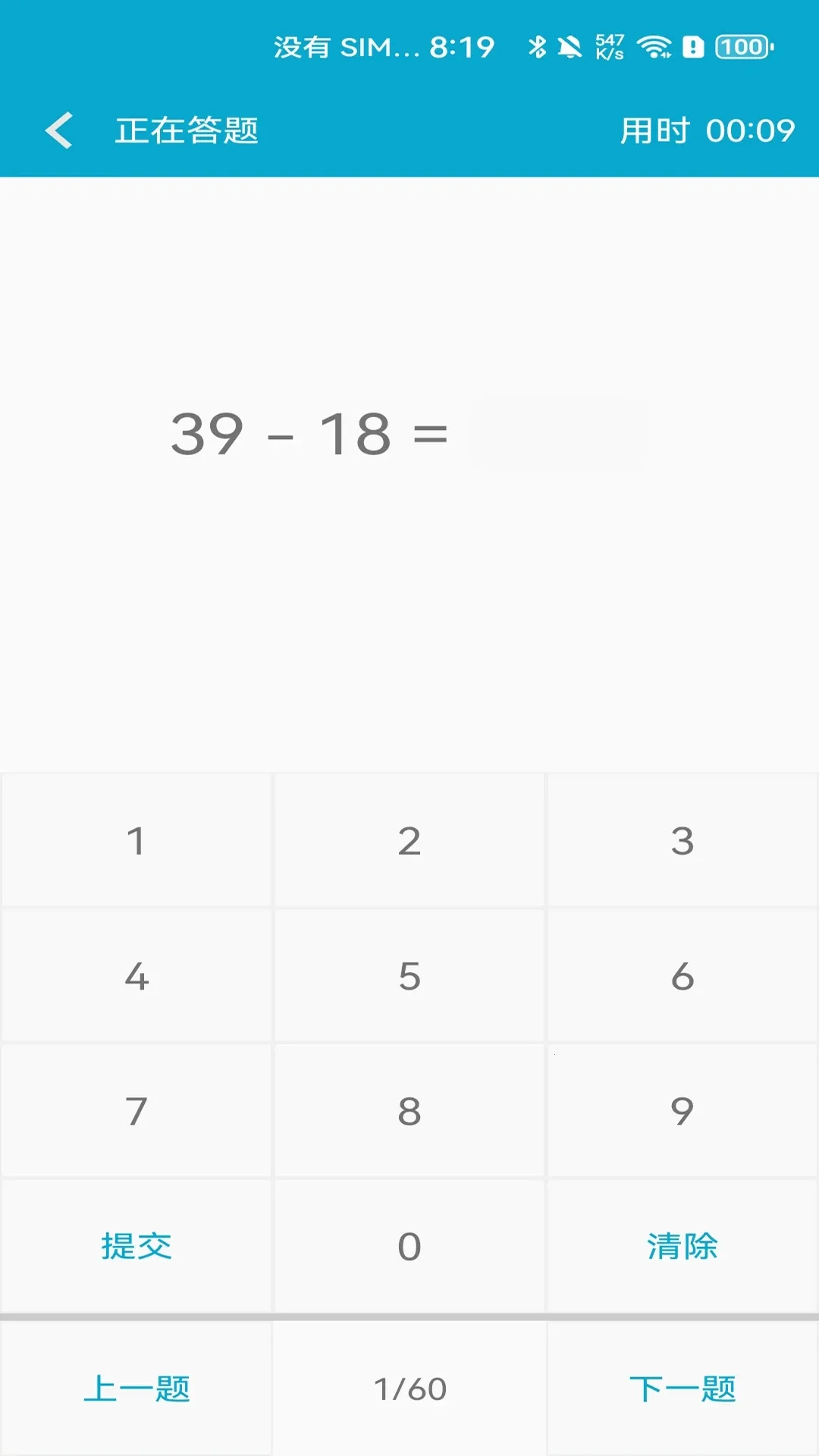Tap the number 6 key

[682, 976]
